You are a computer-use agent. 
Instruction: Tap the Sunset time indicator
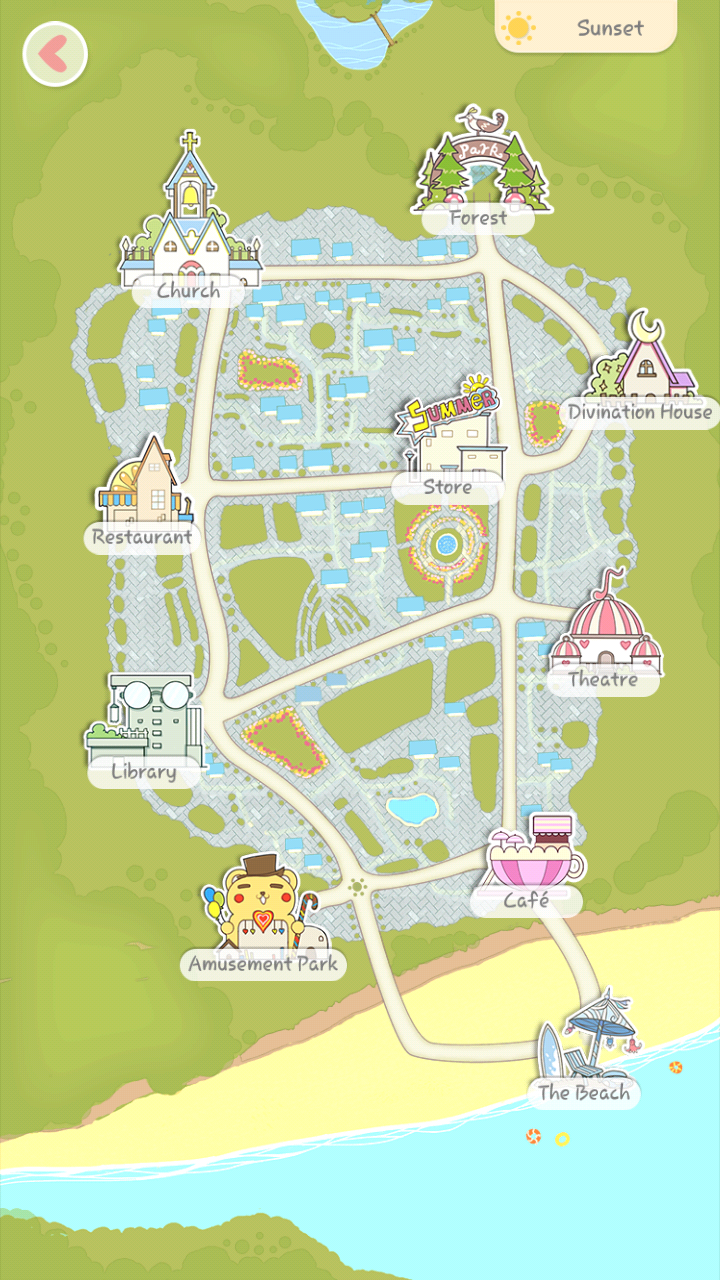coord(586,27)
